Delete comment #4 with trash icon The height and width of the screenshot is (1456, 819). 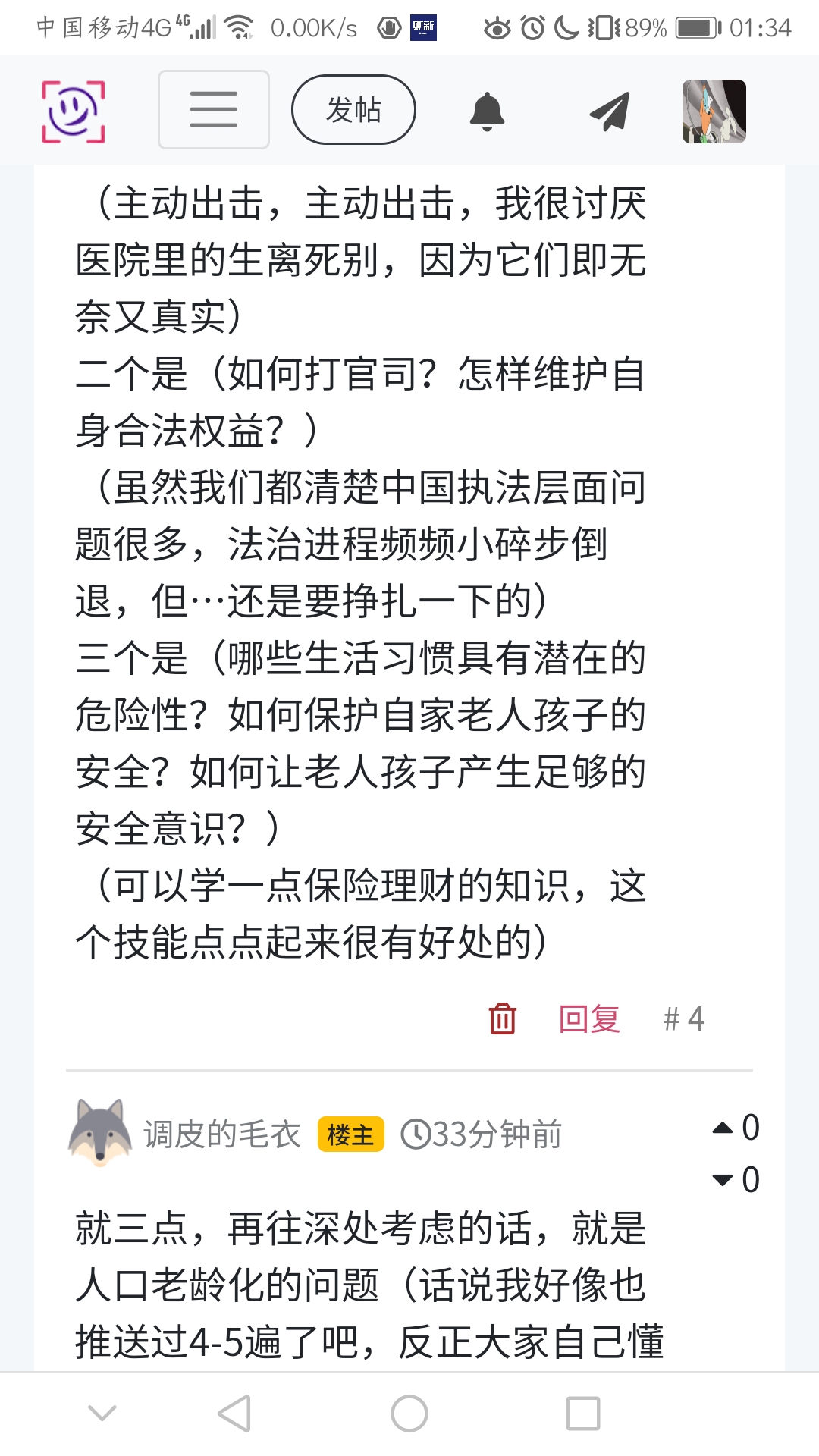(x=502, y=1018)
